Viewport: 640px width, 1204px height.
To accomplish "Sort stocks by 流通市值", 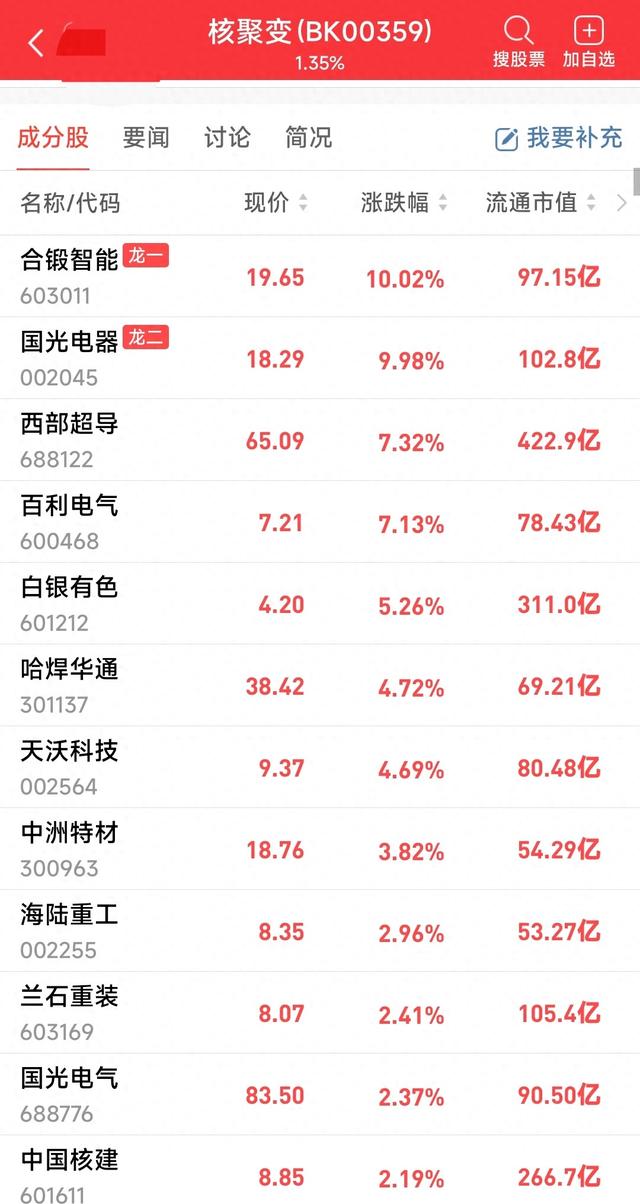I will (x=540, y=203).
